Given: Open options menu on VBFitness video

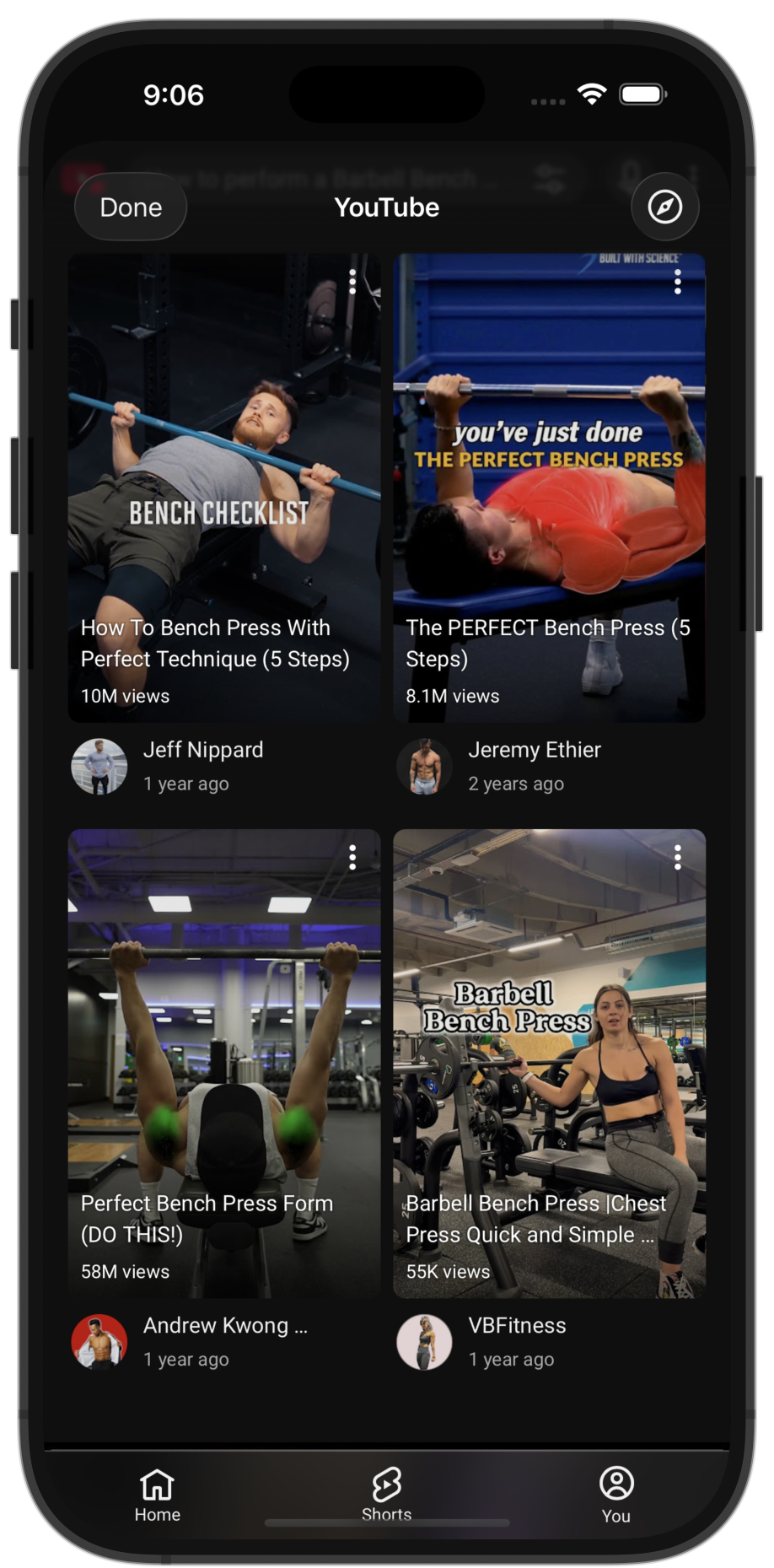Looking at the screenshot, I should pyautogui.click(x=677, y=858).
